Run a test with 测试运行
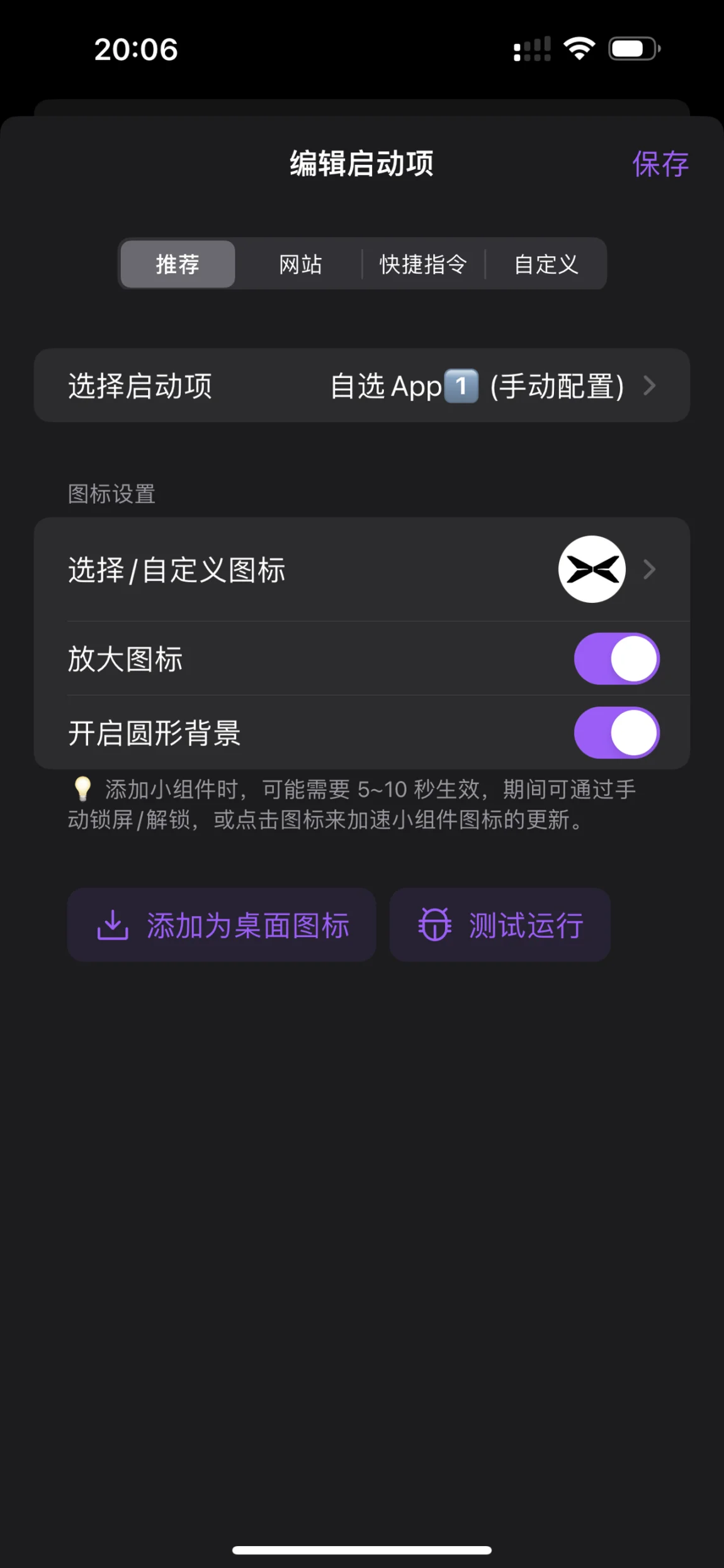 click(x=500, y=925)
